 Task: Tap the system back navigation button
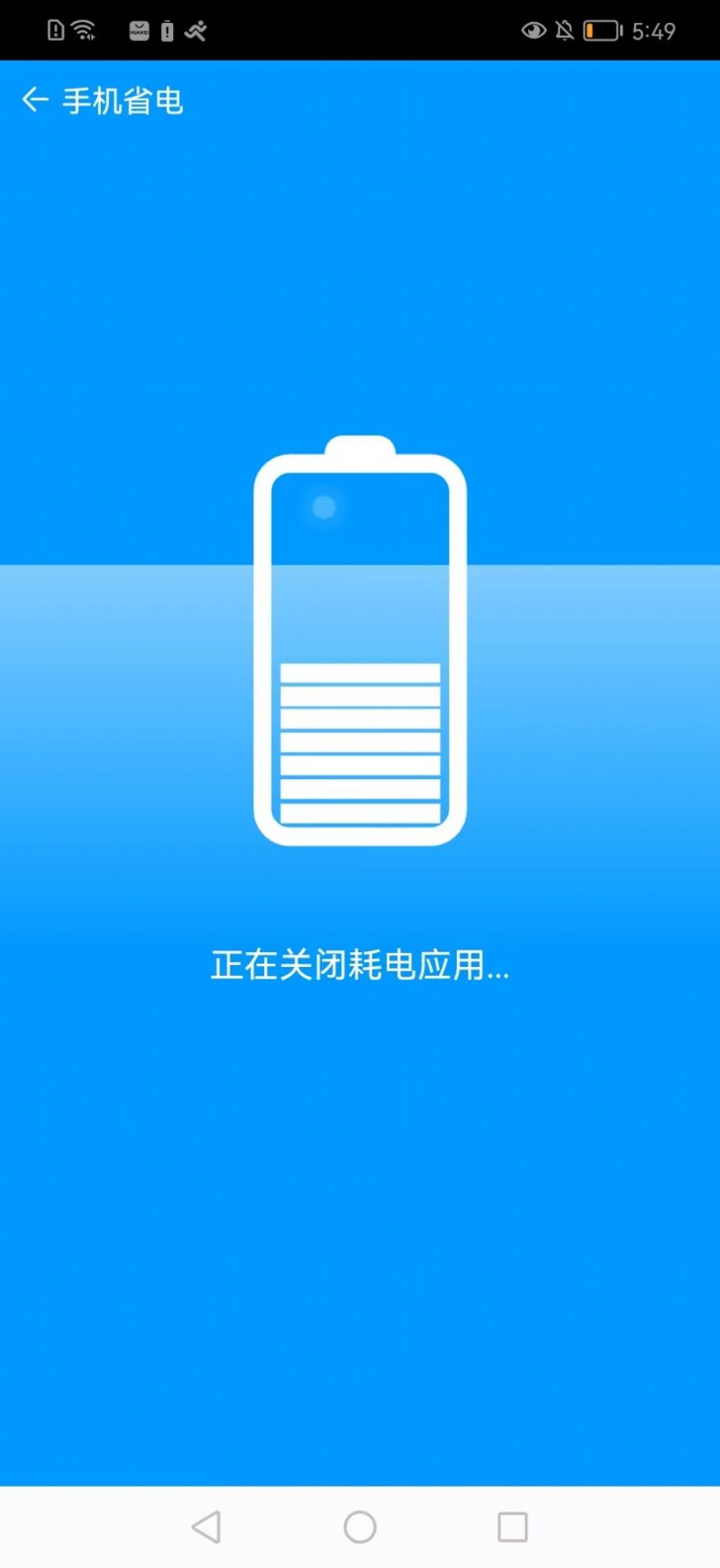click(206, 1527)
